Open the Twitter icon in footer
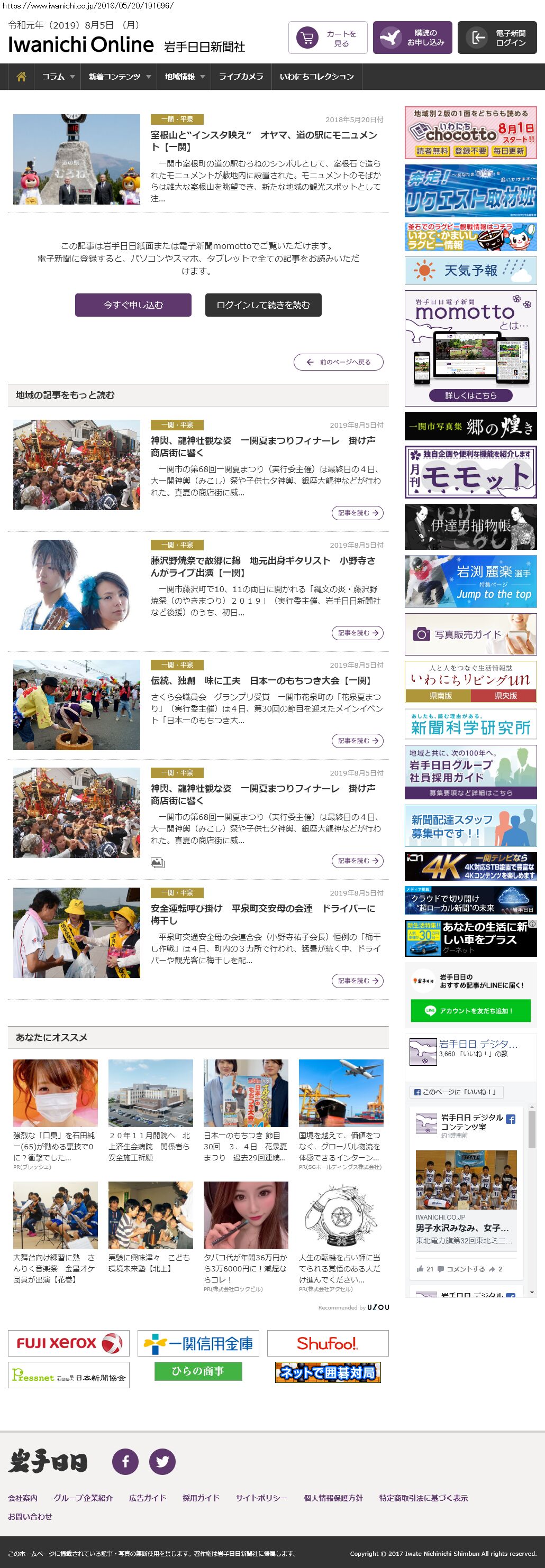 pos(162,1462)
